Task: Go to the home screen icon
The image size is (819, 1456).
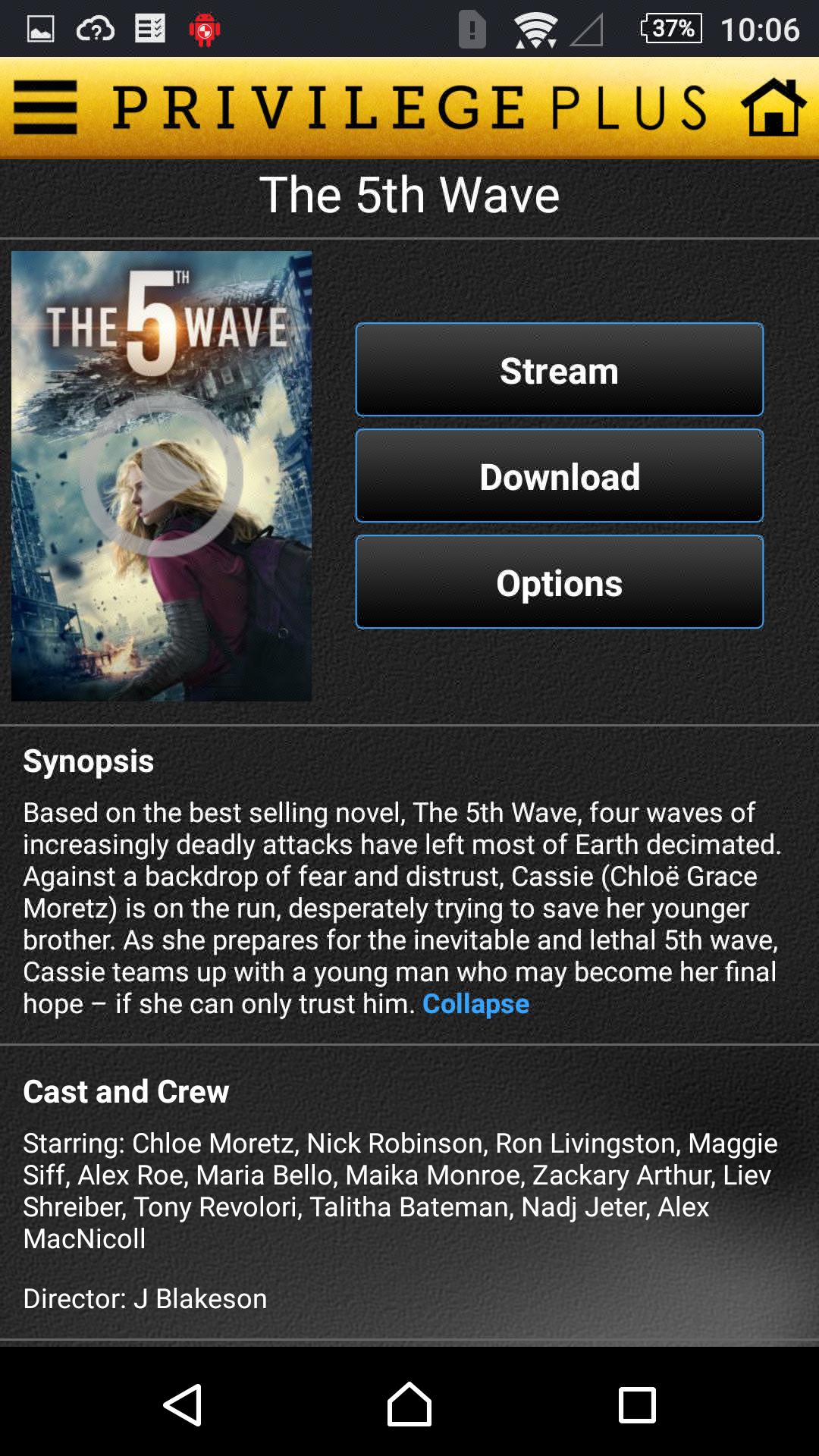Action: click(773, 107)
